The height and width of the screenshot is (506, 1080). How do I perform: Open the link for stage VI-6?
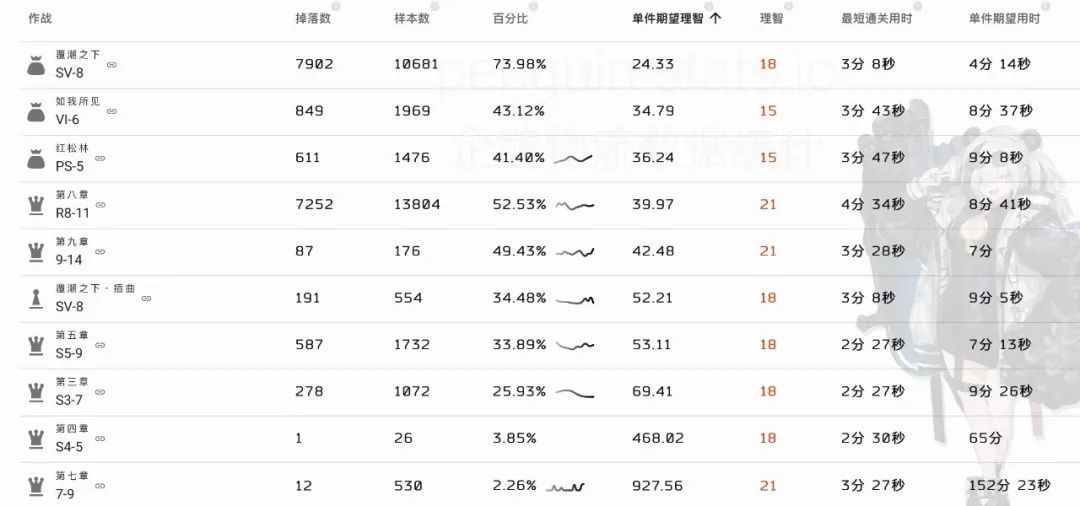[111, 111]
